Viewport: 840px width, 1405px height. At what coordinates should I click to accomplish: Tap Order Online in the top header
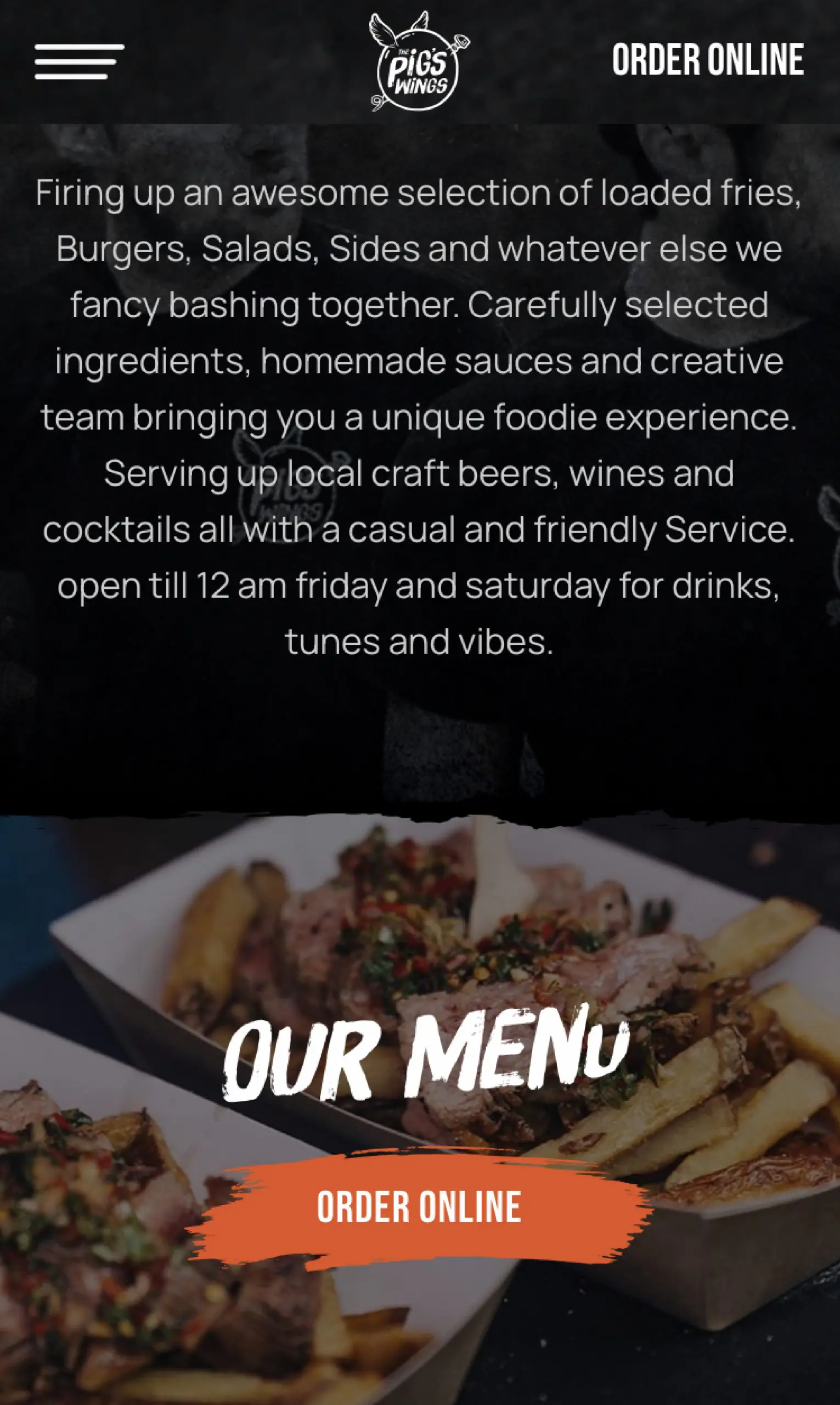click(x=707, y=60)
